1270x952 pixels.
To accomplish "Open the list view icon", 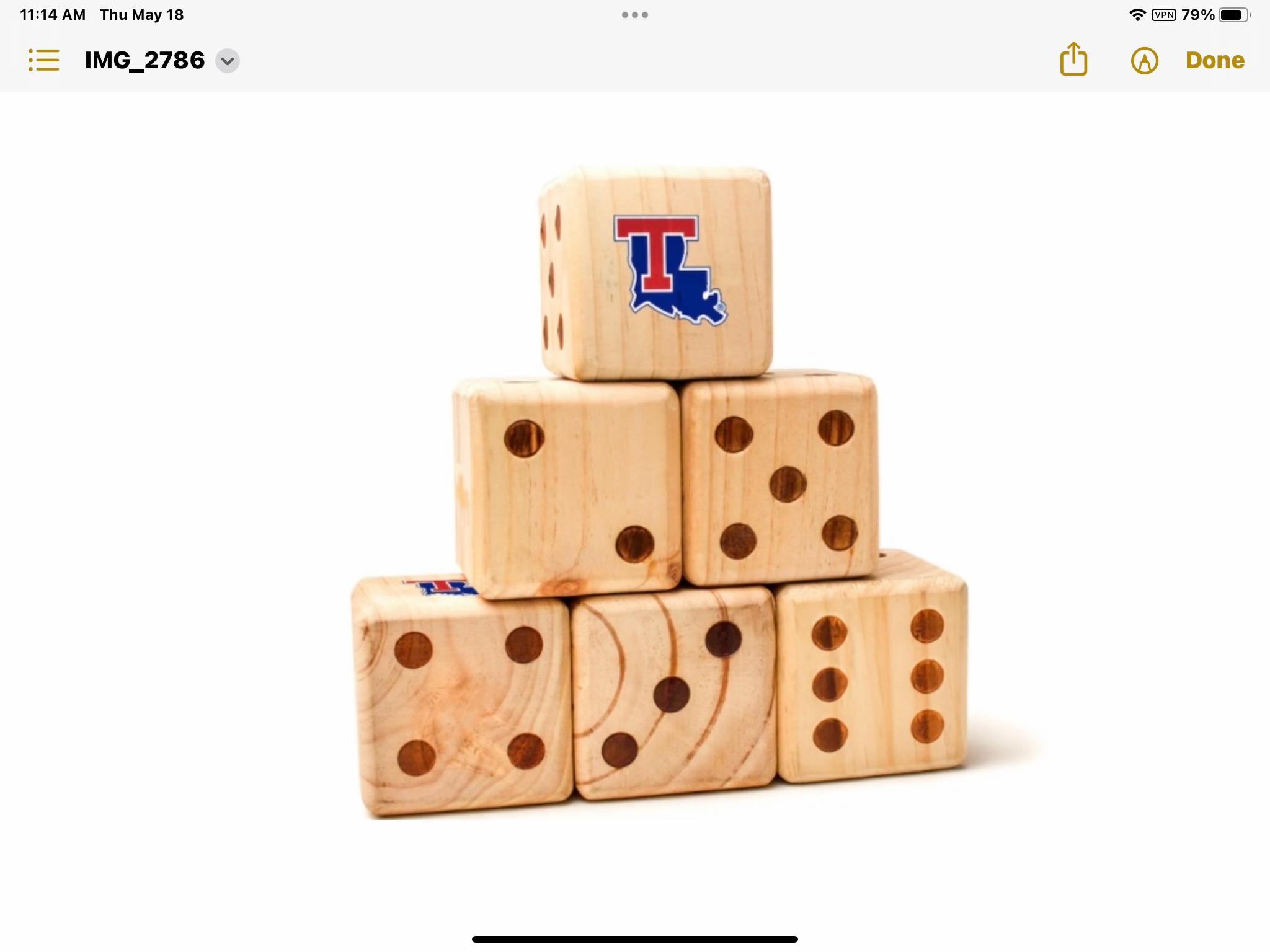I will pyautogui.click(x=44, y=60).
